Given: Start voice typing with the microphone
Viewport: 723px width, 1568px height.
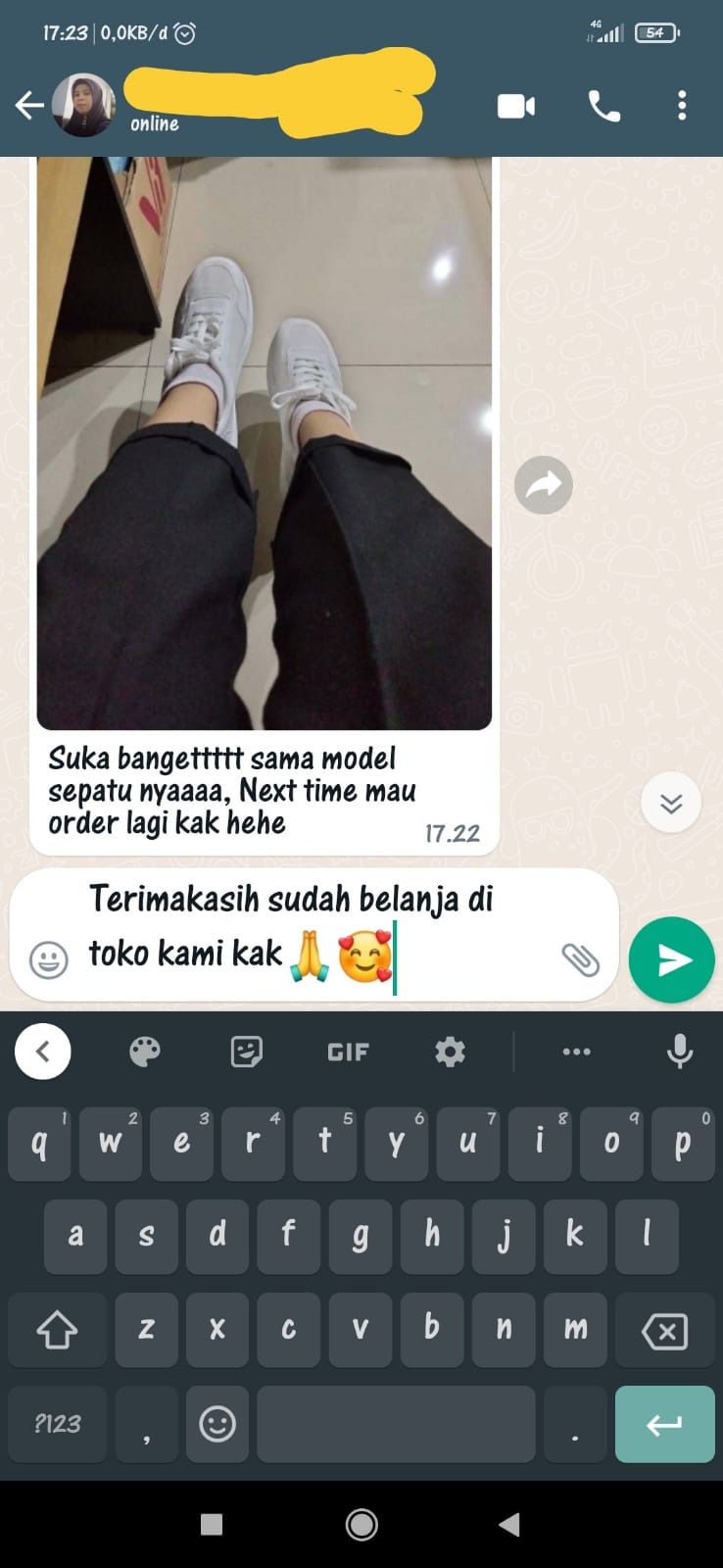Looking at the screenshot, I should click(679, 1052).
